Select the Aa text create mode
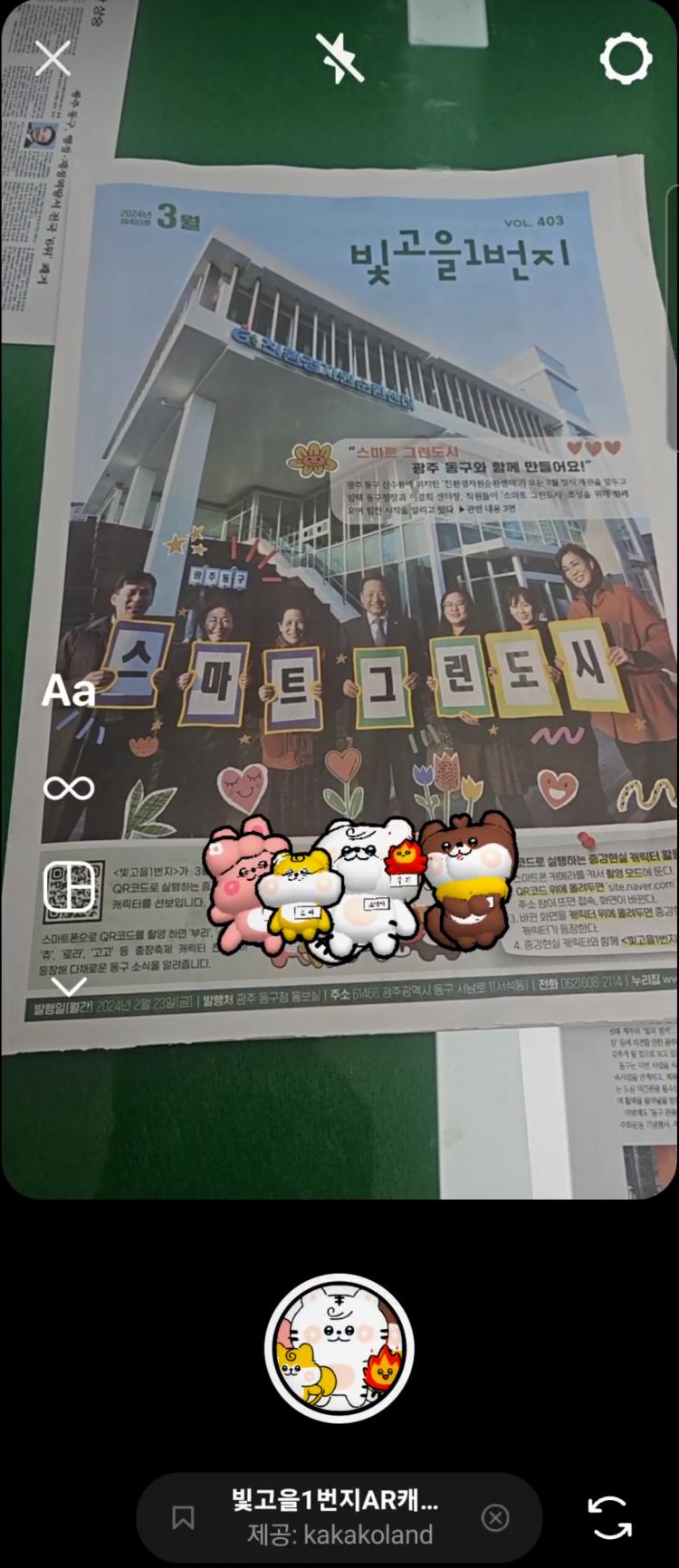 click(x=69, y=691)
